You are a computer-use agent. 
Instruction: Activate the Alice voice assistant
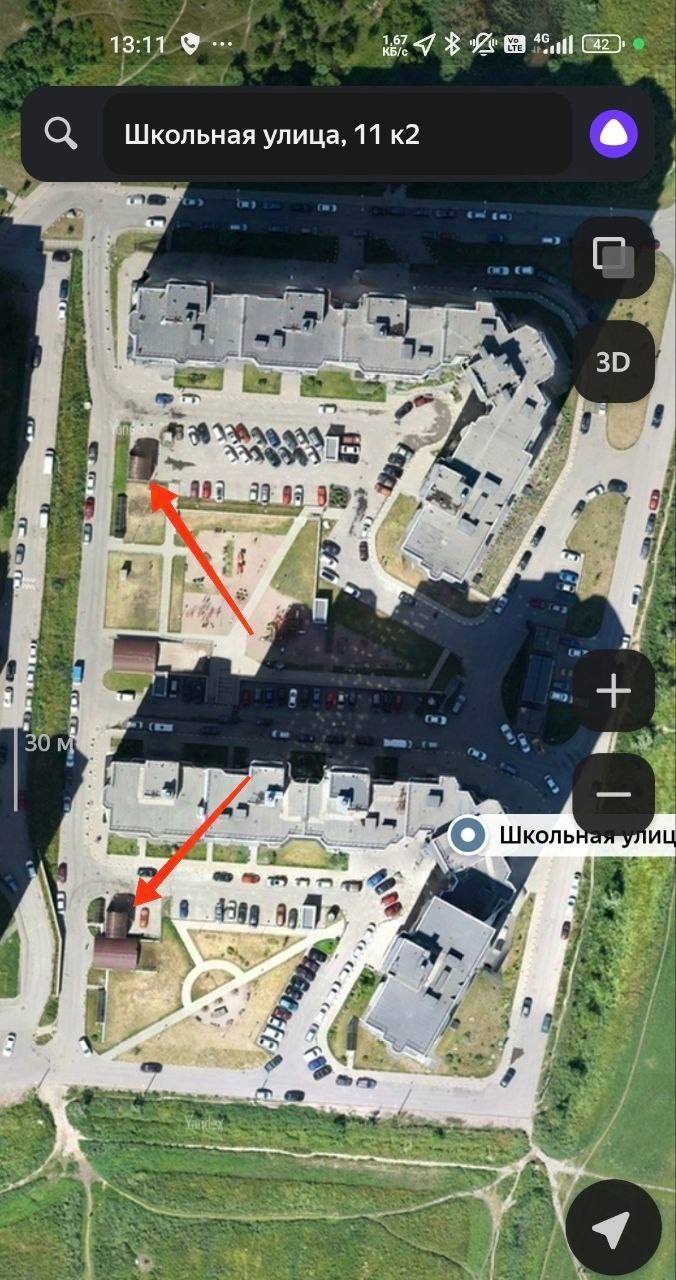(x=613, y=134)
